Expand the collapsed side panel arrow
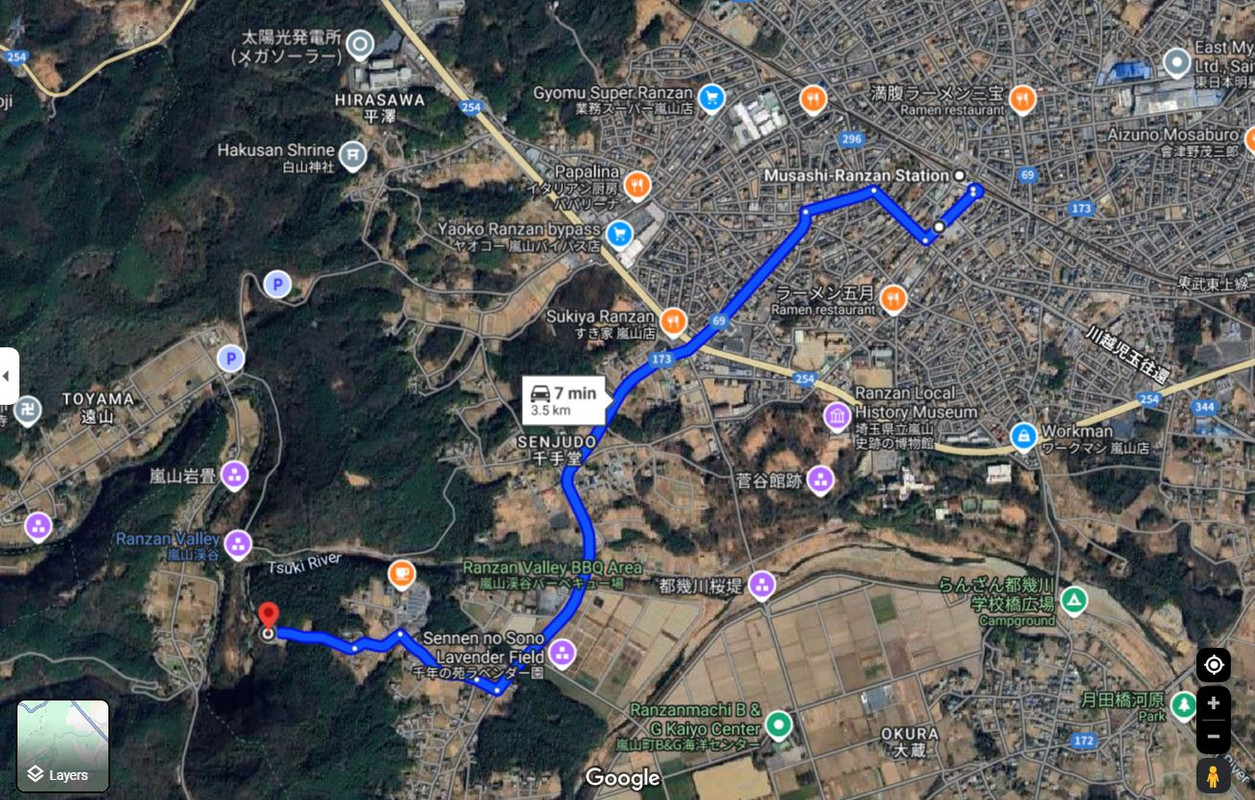Screen dimensions: 1255x800 (8, 376)
